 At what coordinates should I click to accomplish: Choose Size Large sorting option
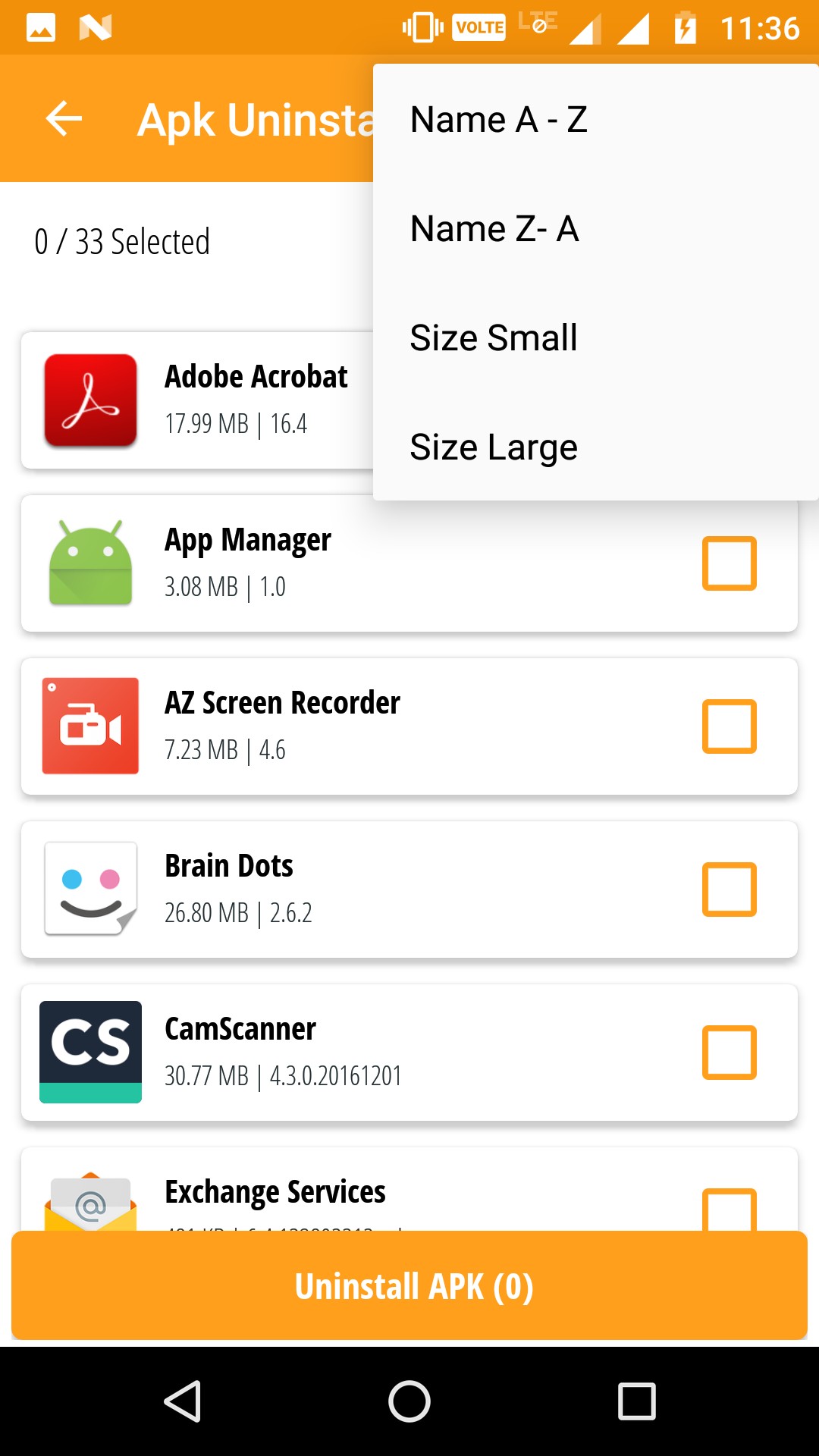(595, 447)
